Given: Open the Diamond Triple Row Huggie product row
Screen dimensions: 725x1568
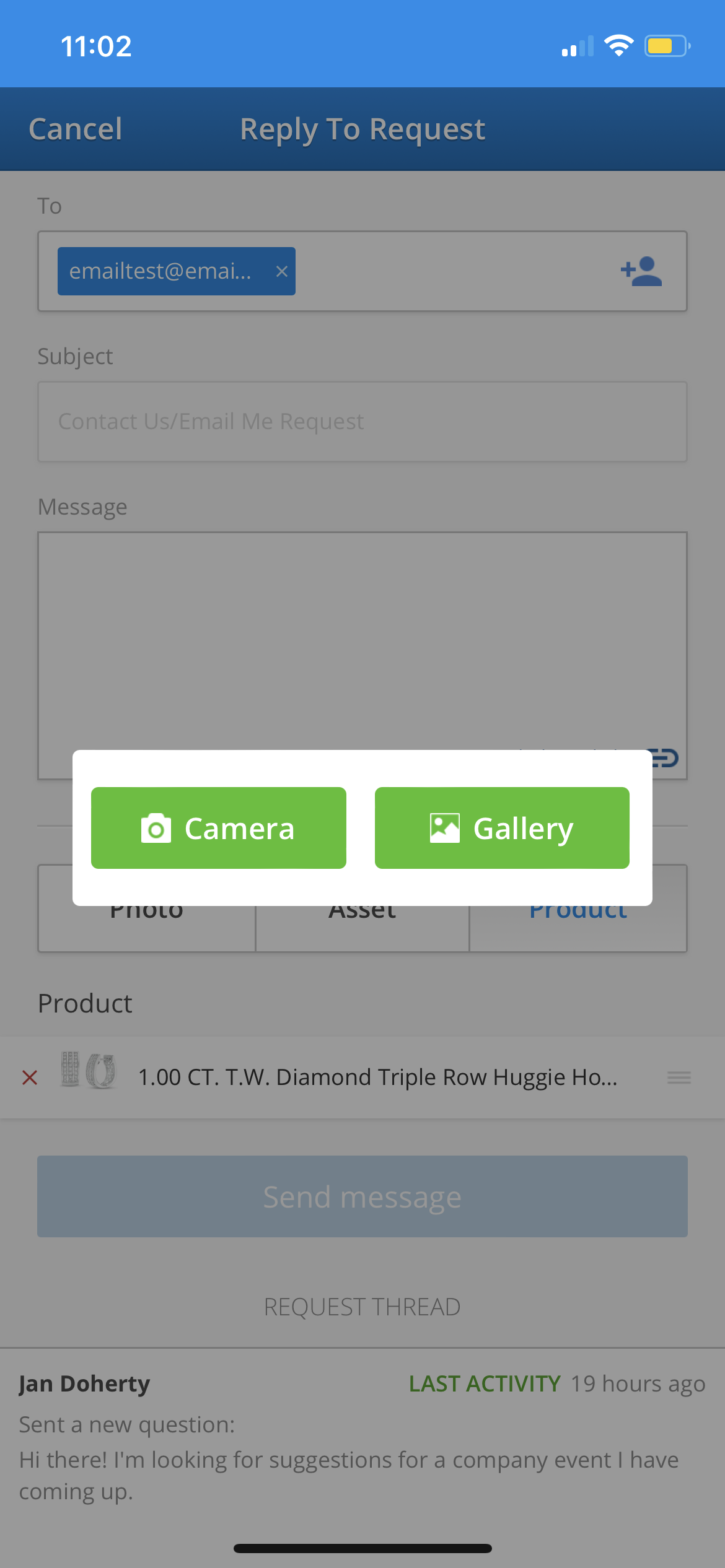Looking at the screenshot, I should [377, 1078].
